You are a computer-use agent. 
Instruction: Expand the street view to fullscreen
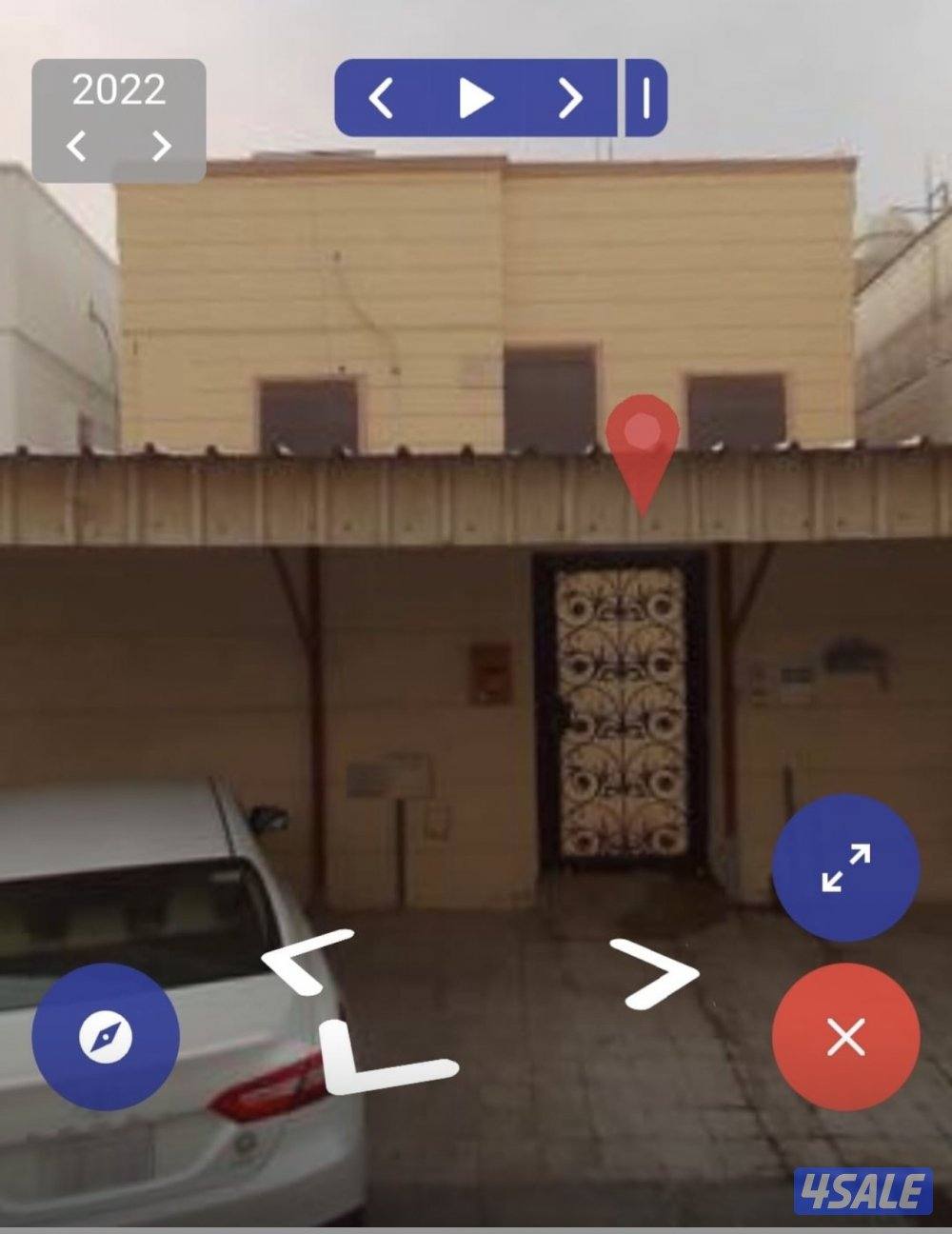pos(845,867)
